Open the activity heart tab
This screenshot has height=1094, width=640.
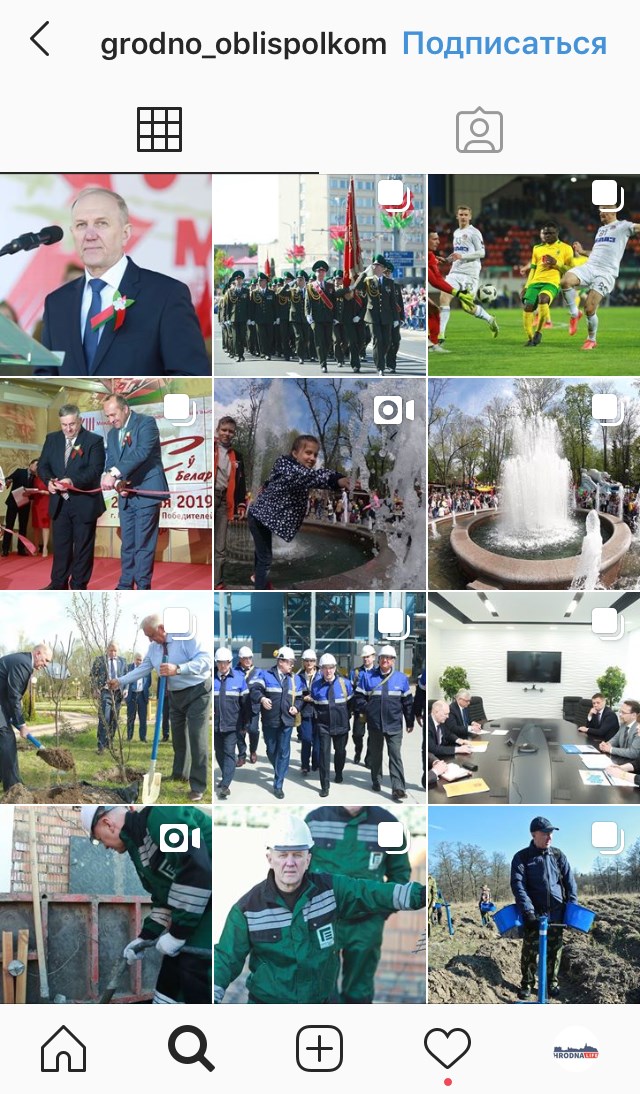click(x=447, y=1049)
